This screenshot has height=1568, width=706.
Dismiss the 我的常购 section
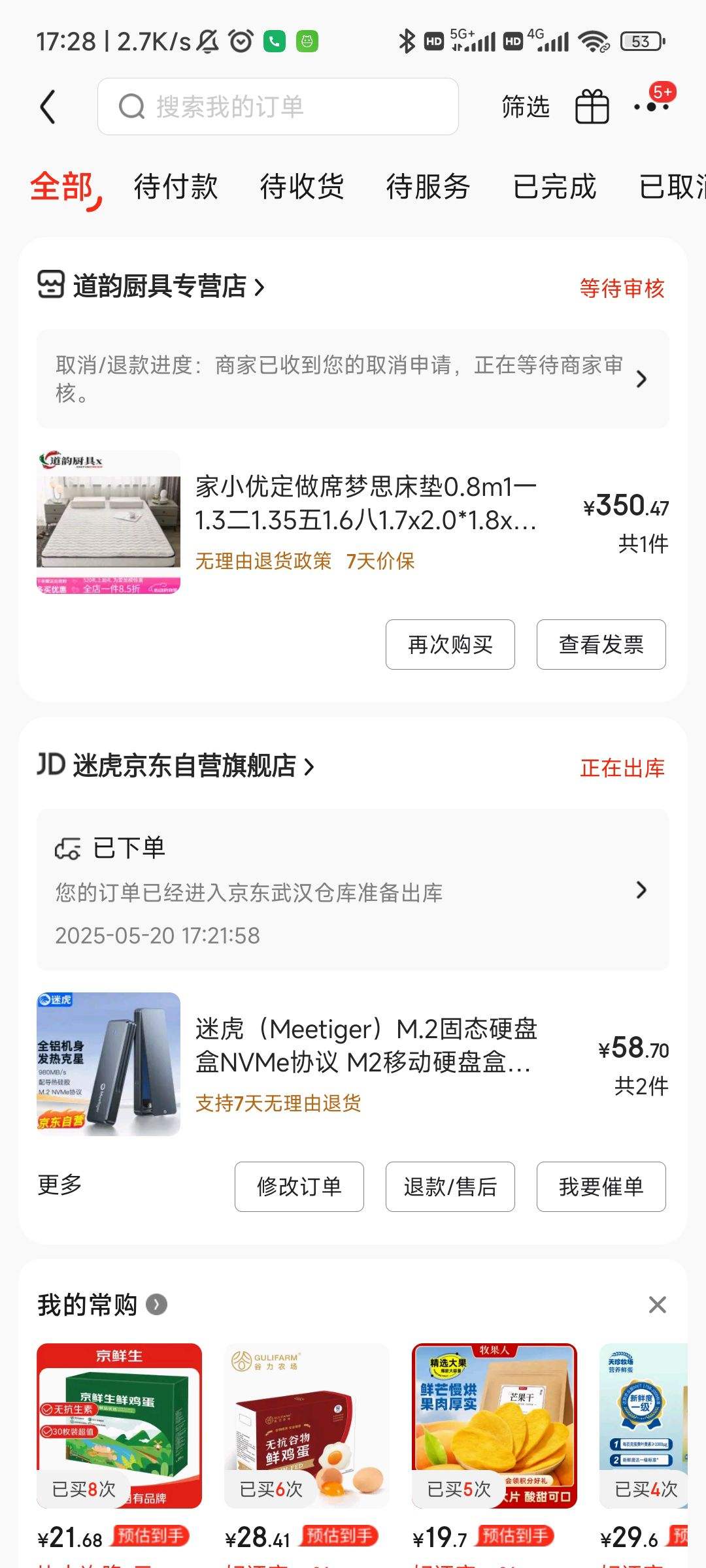[x=657, y=1305]
